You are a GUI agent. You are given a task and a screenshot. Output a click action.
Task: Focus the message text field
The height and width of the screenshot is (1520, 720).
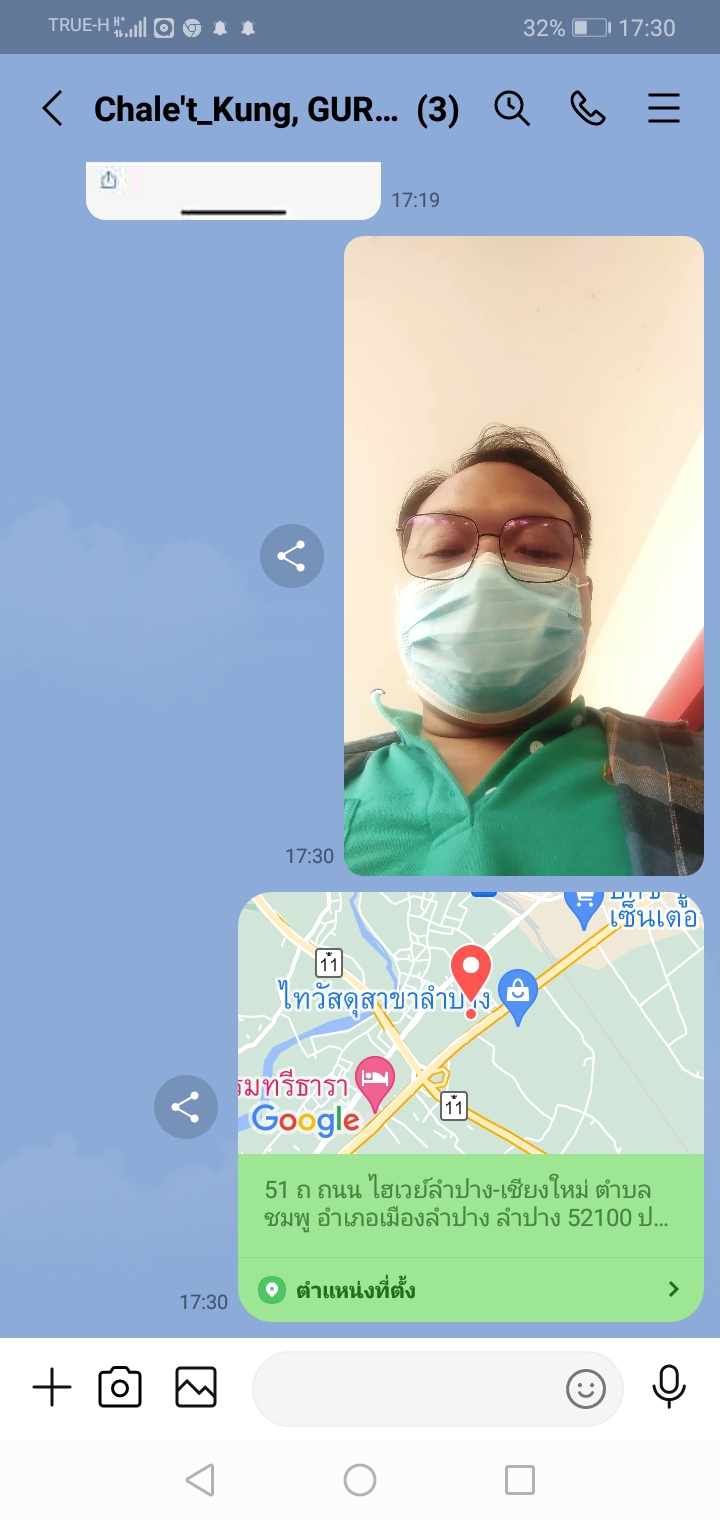(x=405, y=1388)
